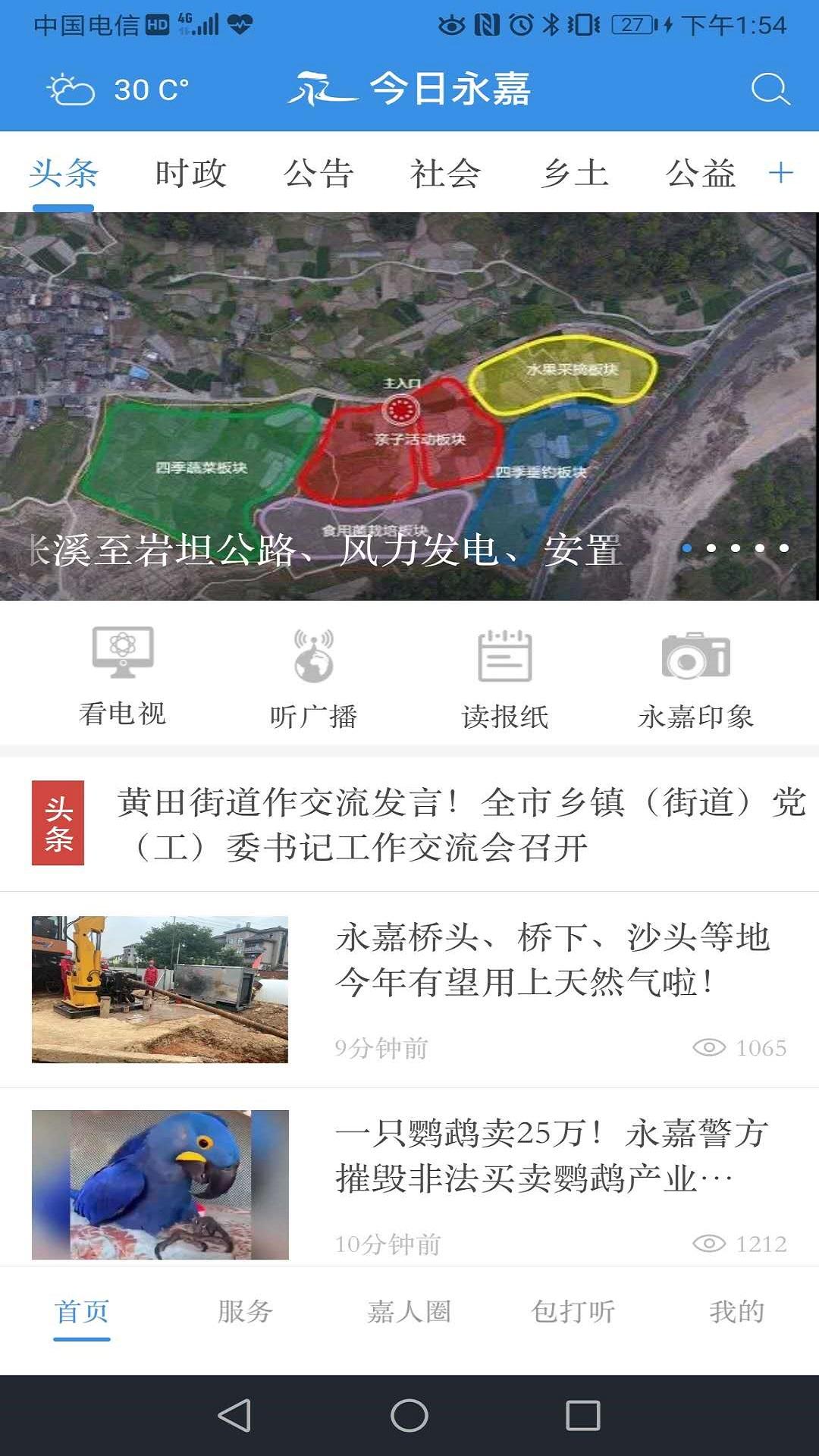
Task: Open 看电视 to watch TV
Action: point(122,674)
